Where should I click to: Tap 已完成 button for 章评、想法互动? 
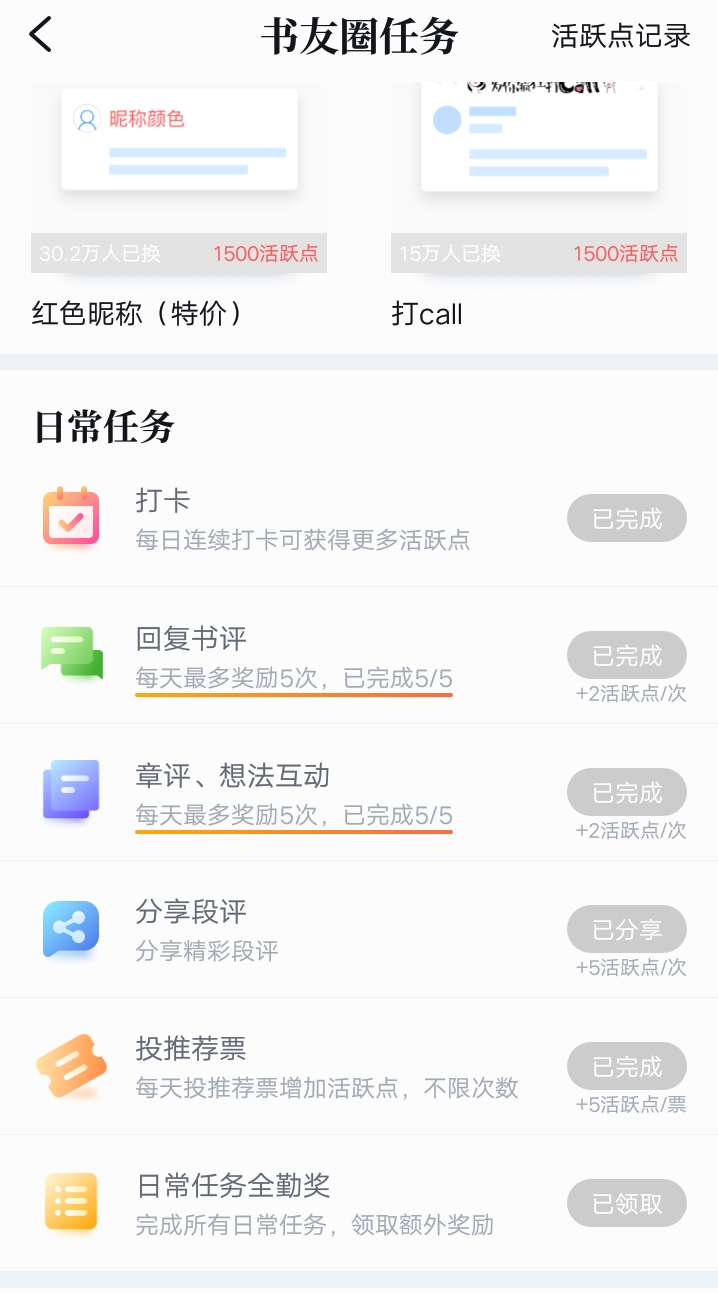click(627, 793)
